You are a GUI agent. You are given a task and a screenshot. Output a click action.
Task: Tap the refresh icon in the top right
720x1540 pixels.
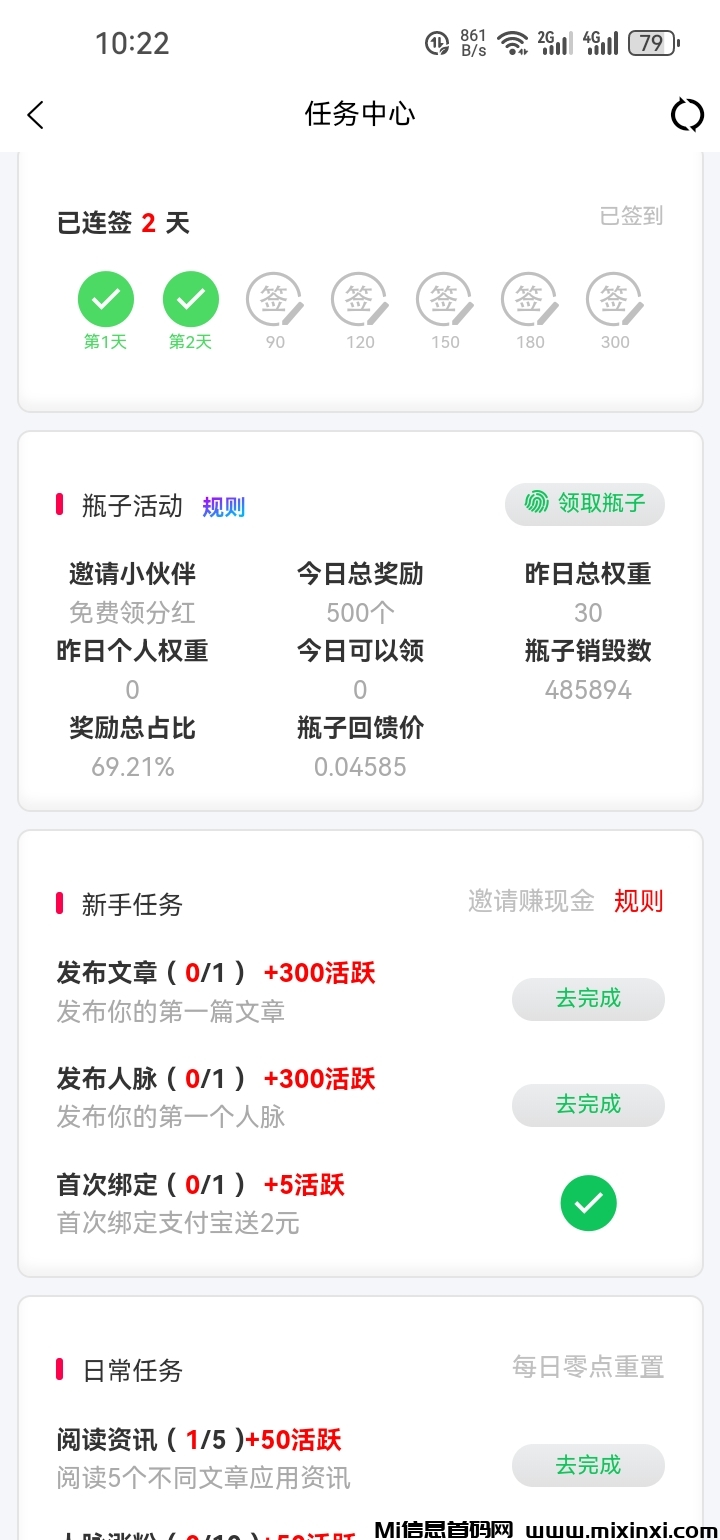687,114
